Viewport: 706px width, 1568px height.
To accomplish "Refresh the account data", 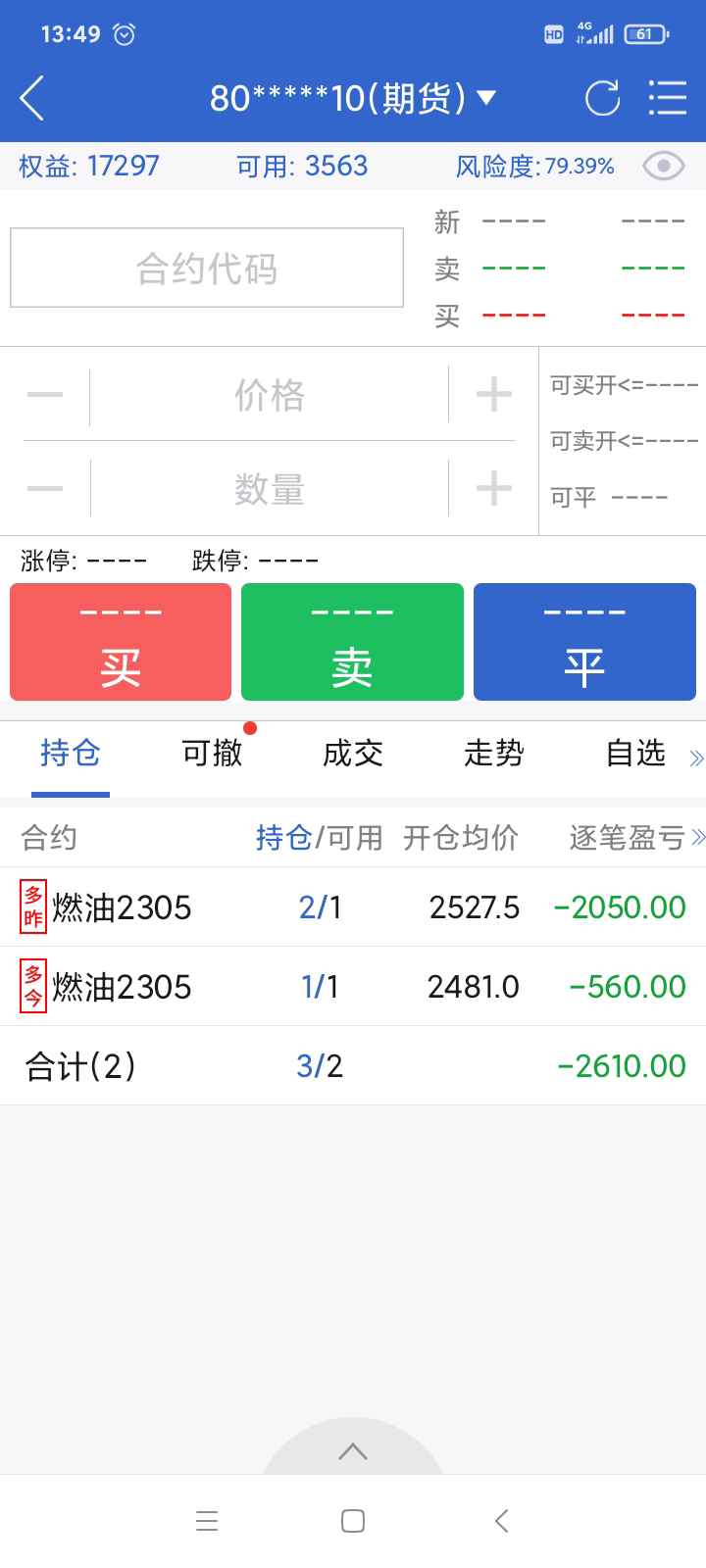I will [602, 98].
